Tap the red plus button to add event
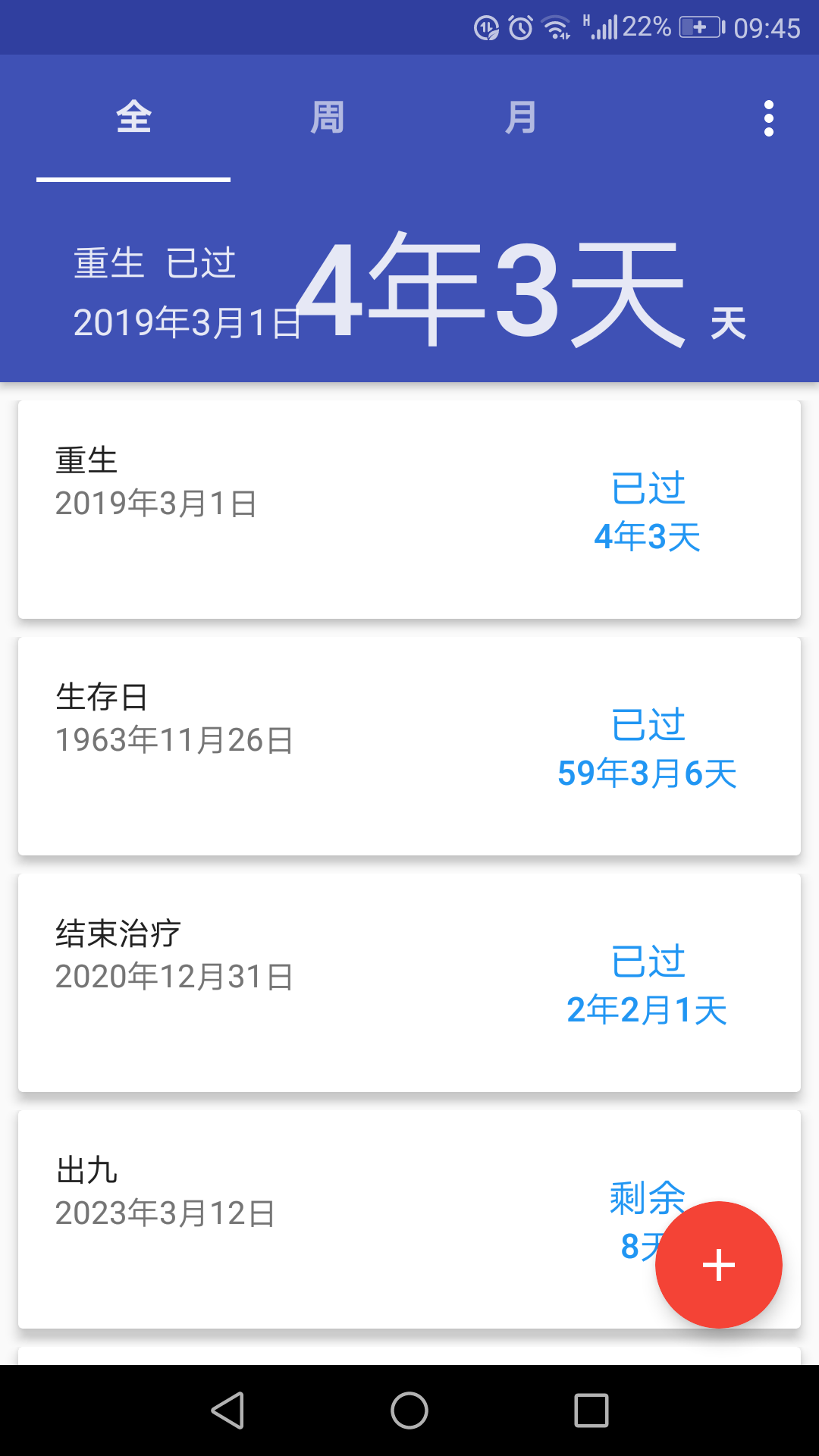Screen dimensions: 819x1456 coord(718,1263)
